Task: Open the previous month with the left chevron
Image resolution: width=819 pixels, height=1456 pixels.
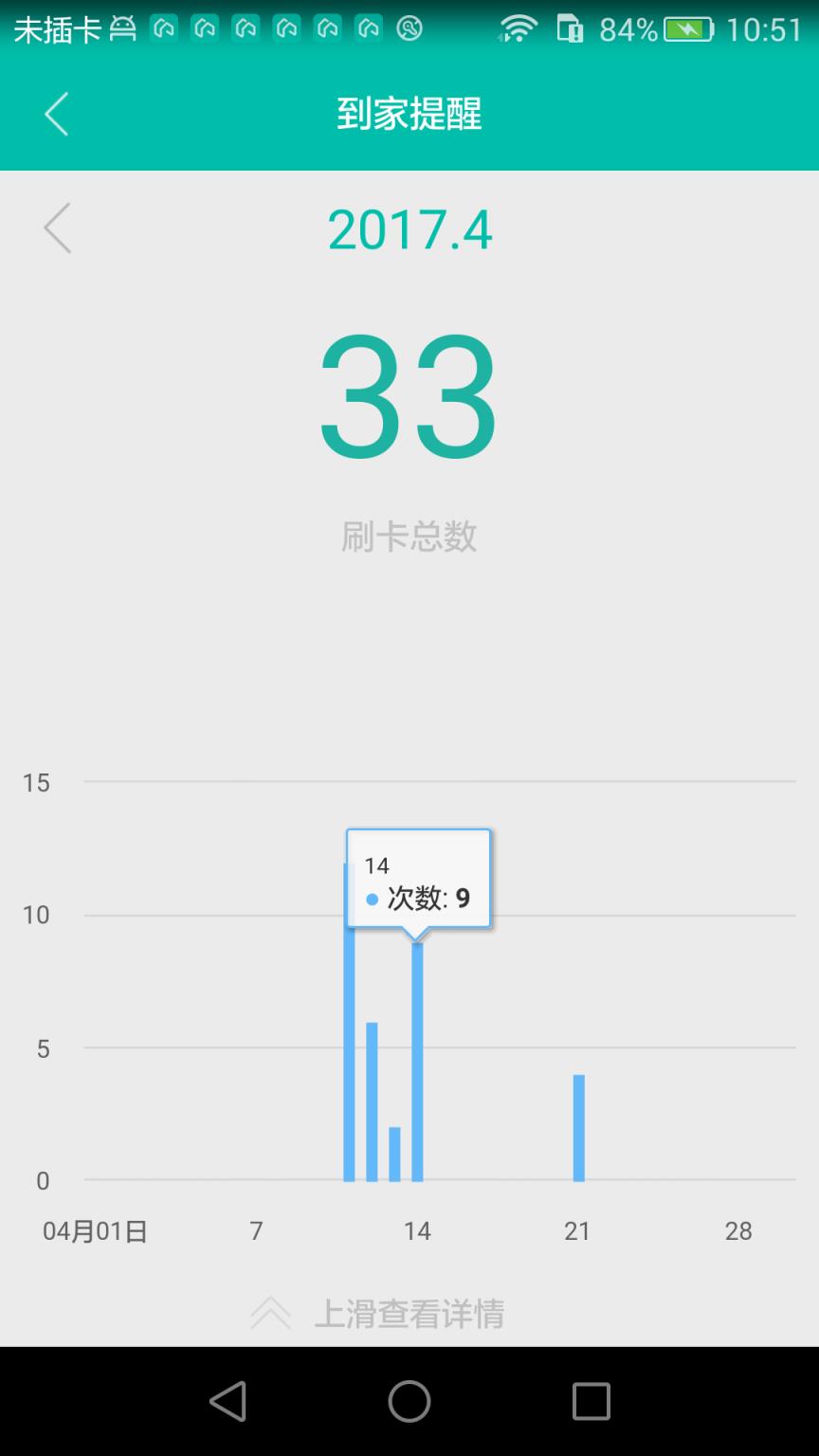Action: [x=57, y=227]
